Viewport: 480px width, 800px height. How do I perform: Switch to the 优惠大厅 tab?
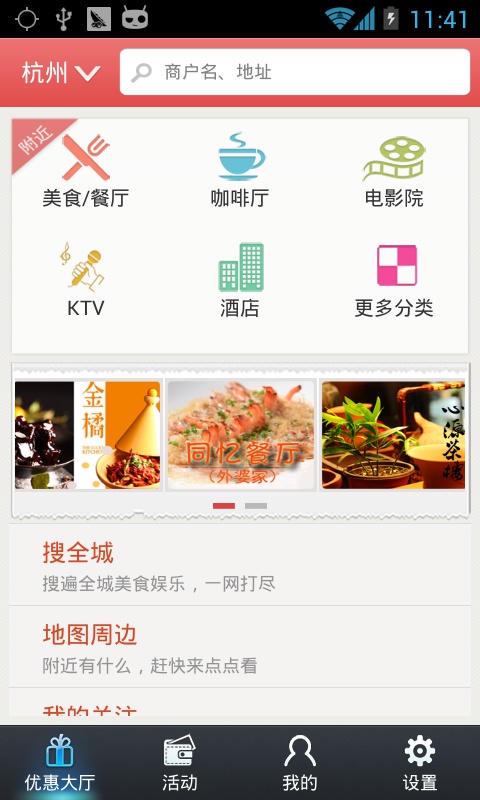pos(60,763)
